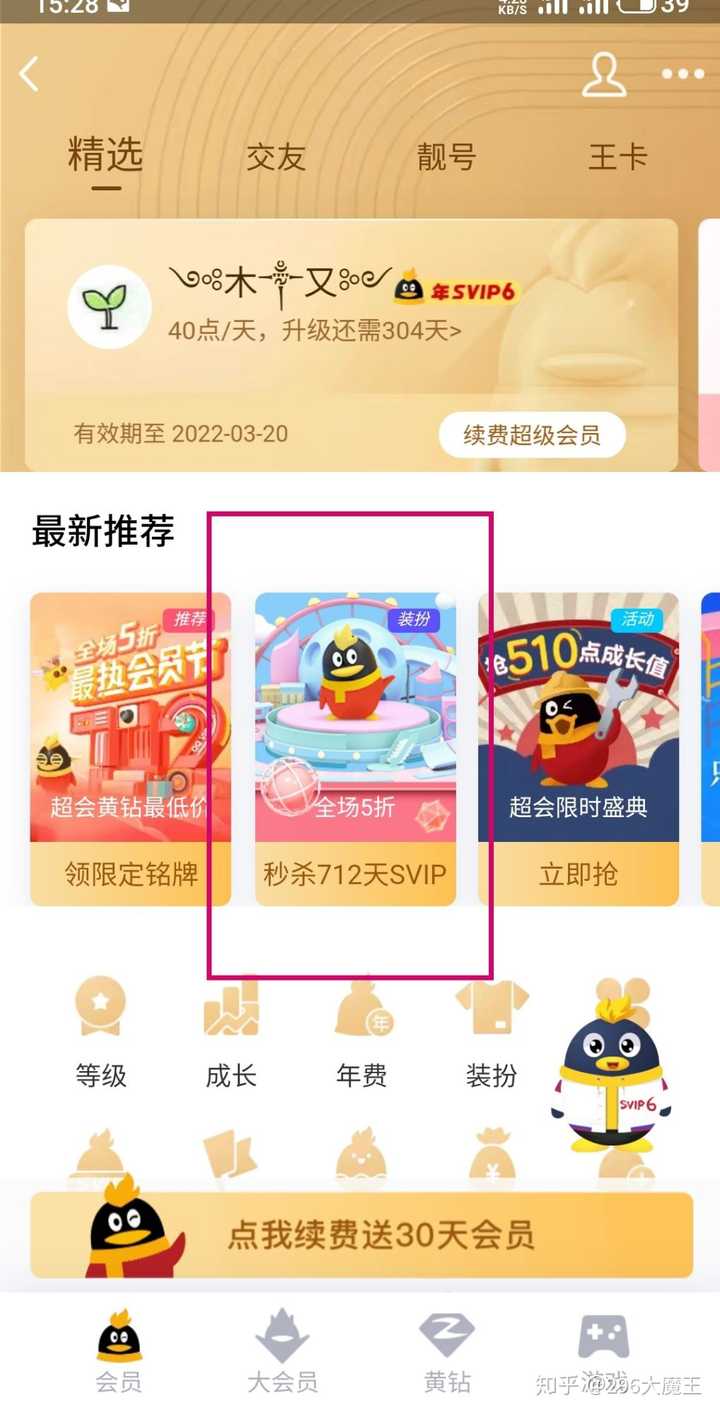Switch to the 黄钻 bottom tab

click(x=447, y=1352)
